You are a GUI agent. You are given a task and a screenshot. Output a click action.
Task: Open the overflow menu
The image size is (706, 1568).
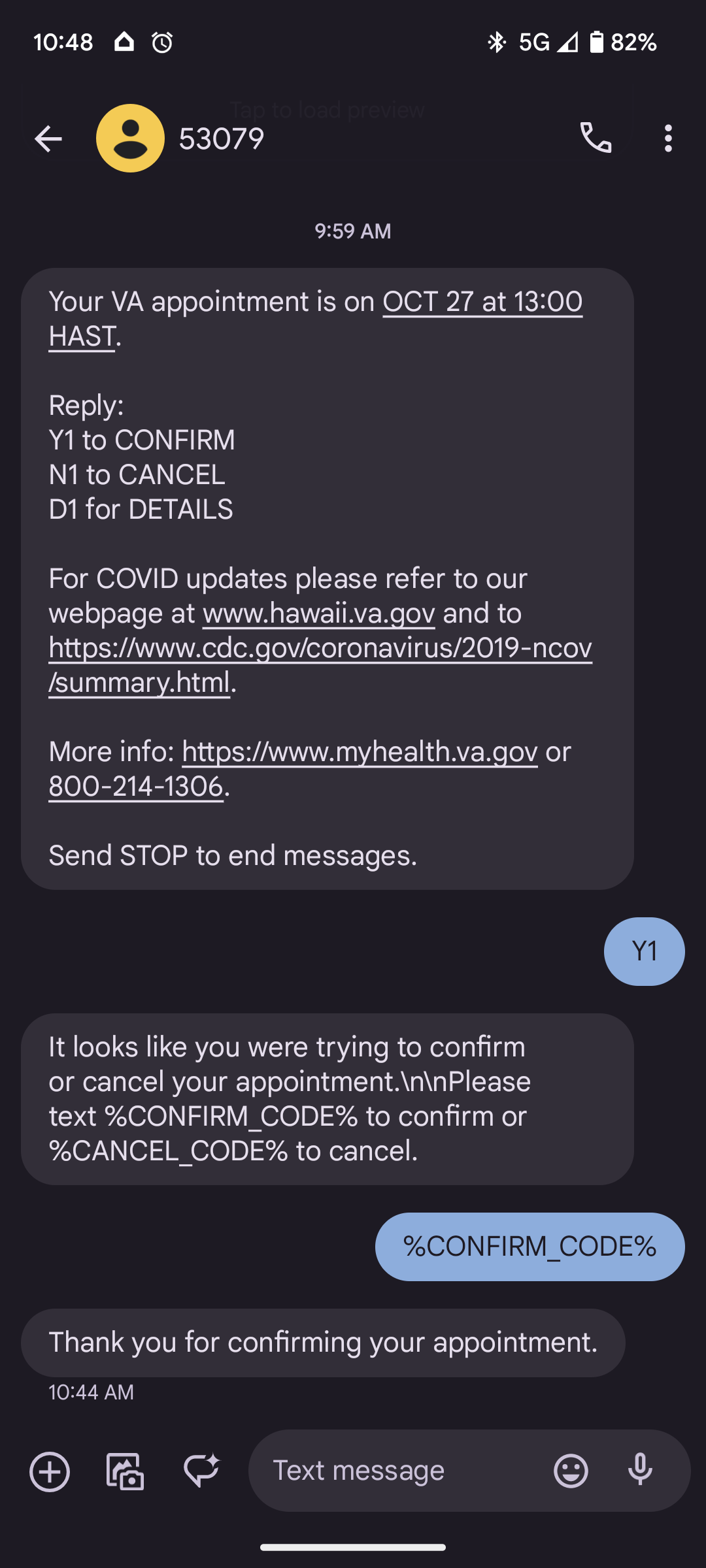pos(667,139)
